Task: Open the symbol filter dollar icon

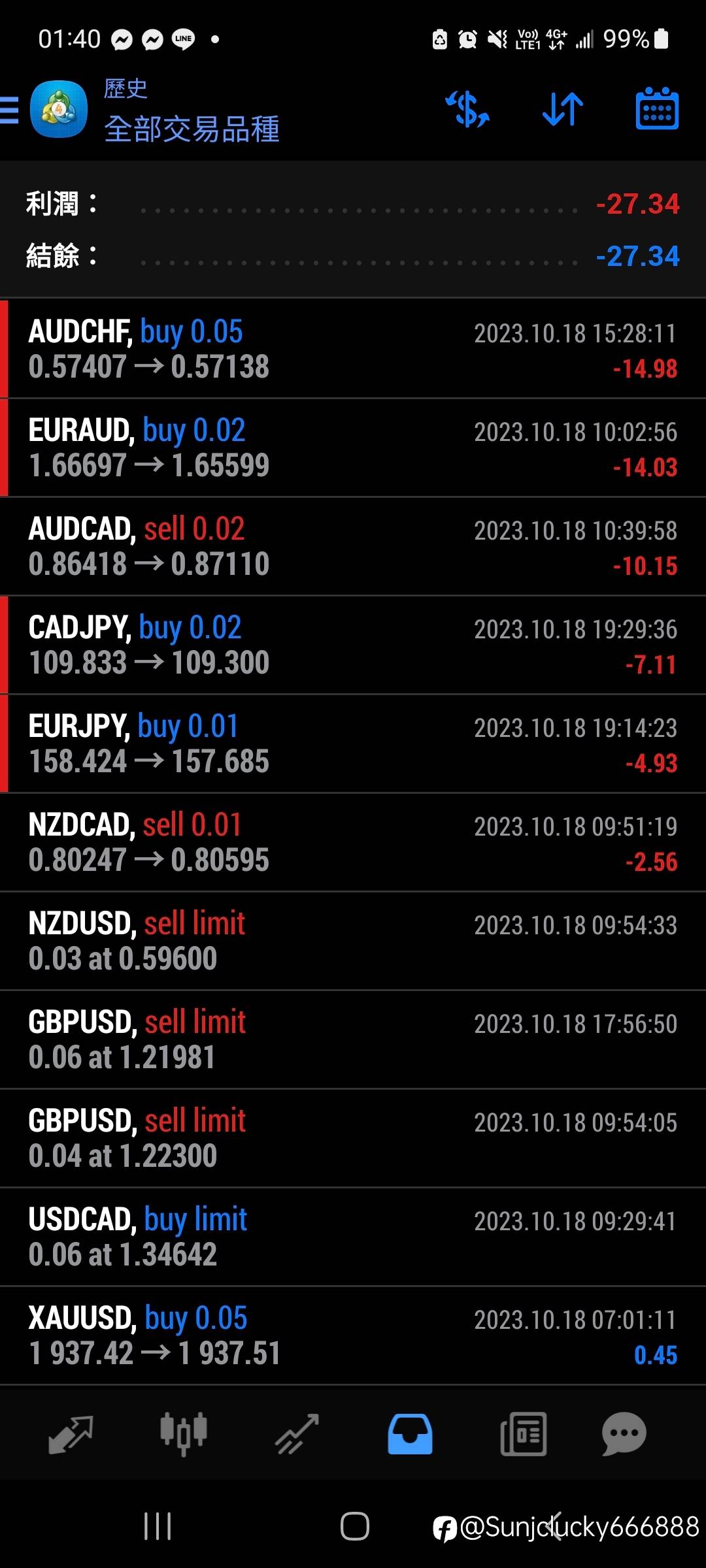Action: pos(467,109)
